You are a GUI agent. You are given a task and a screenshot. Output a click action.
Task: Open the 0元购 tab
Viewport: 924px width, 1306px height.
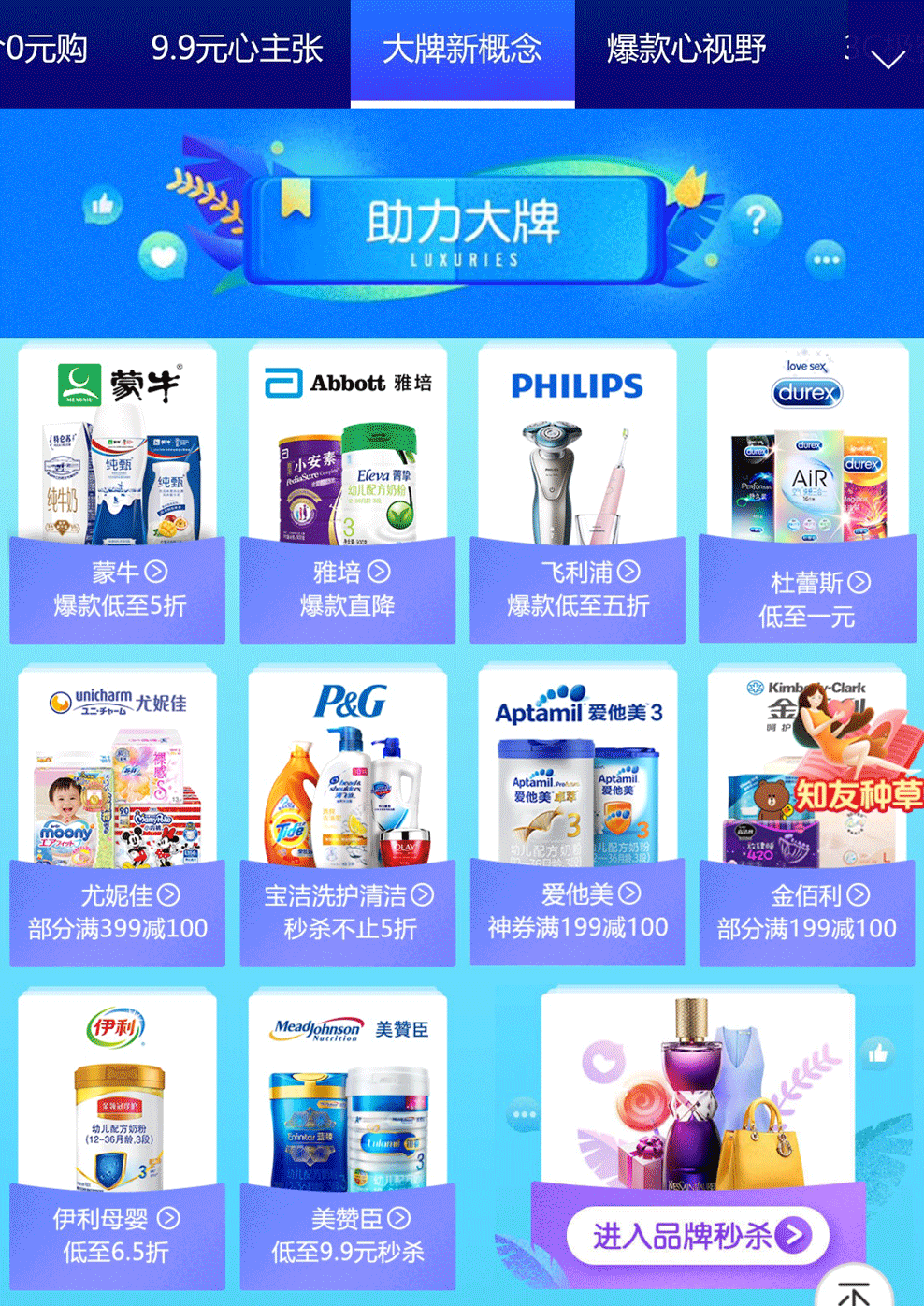click(45, 49)
